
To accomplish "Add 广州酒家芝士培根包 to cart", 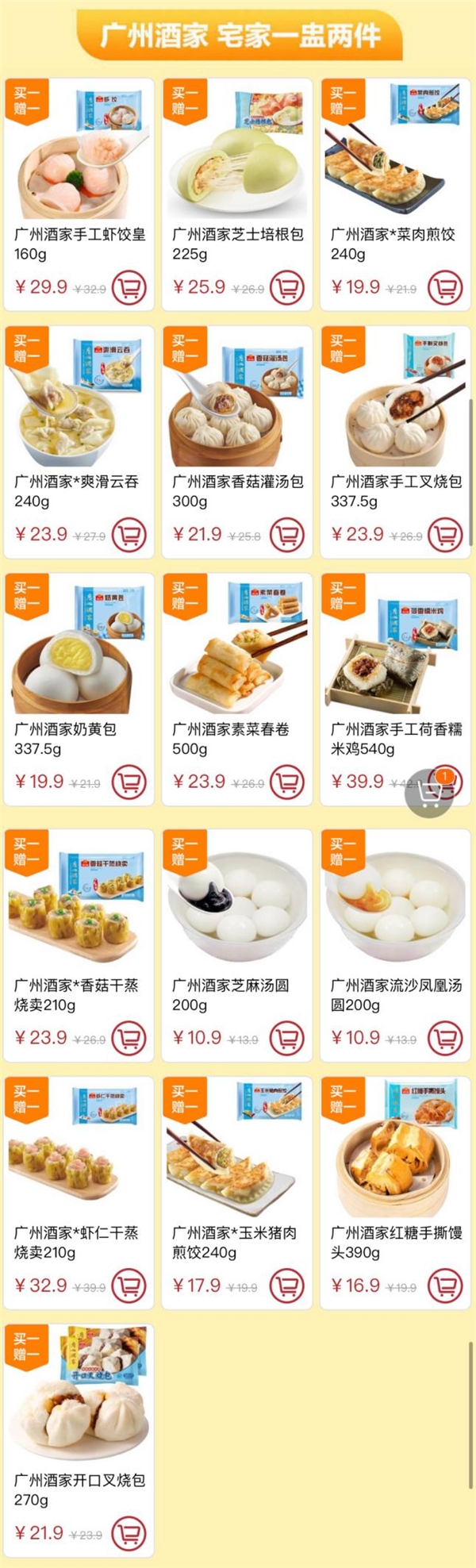I will (286, 288).
